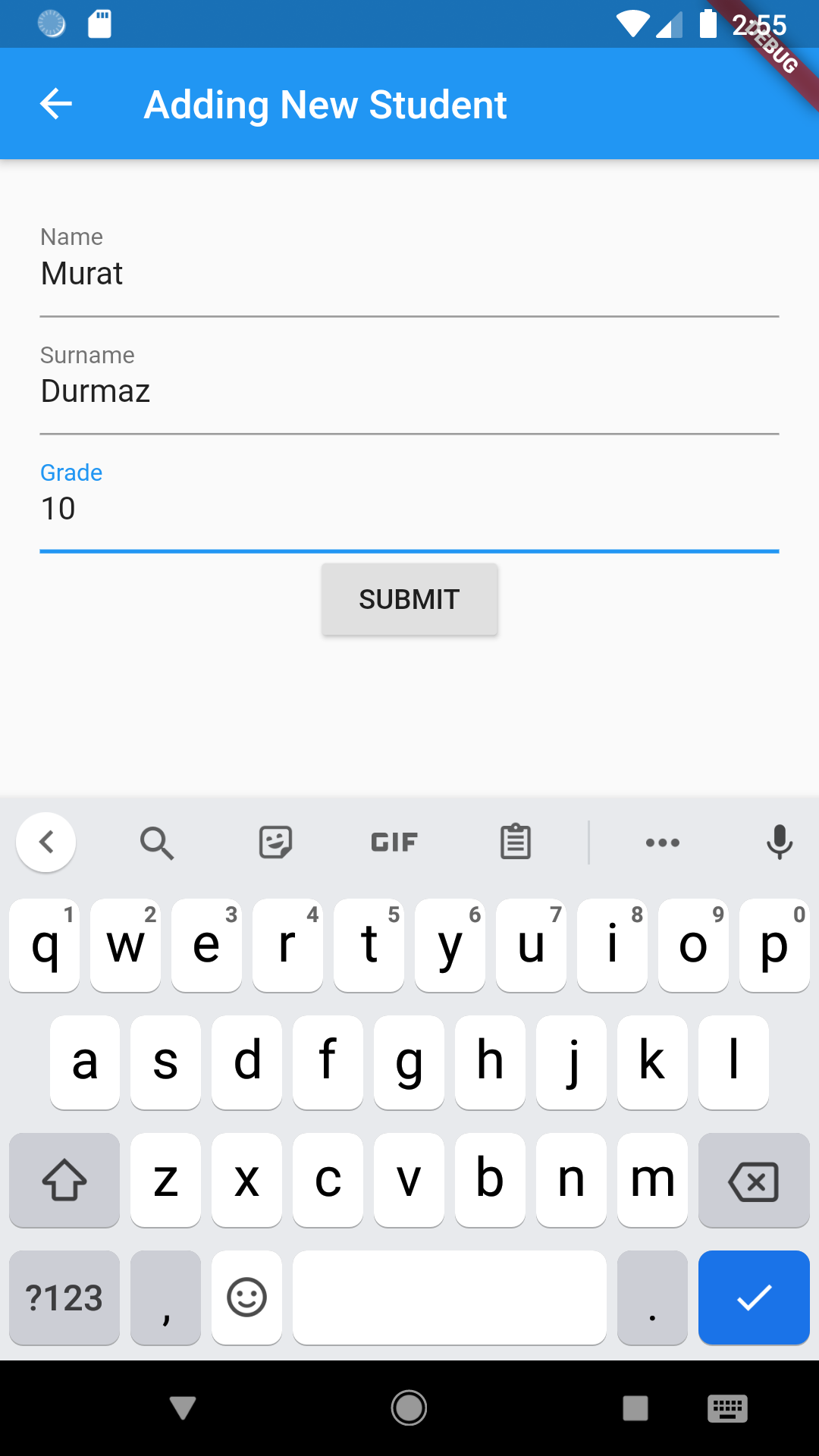Switch to symbols with the ?123 key
Image resolution: width=819 pixels, height=1456 pixels.
click(64, 1298)
